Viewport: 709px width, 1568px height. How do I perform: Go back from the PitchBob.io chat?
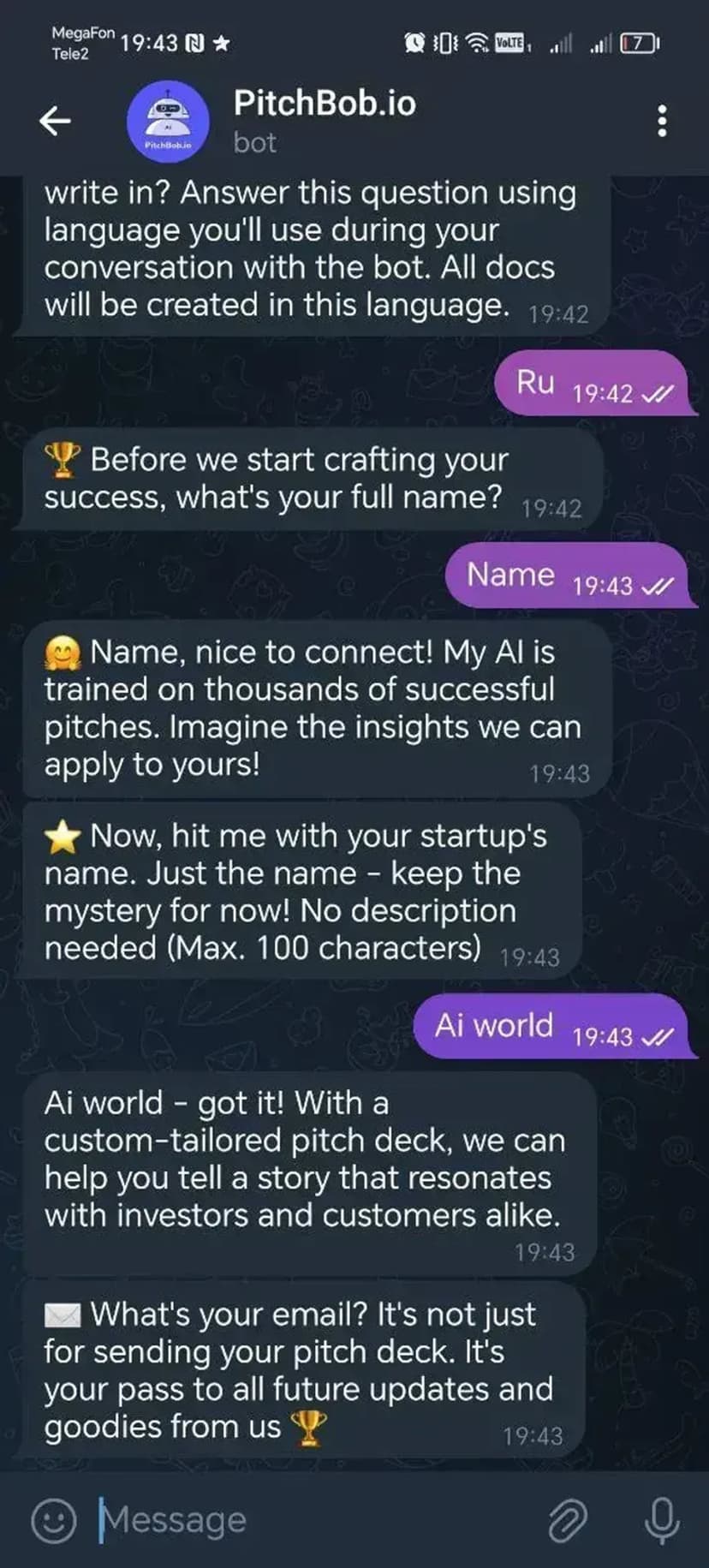pos(55,121)
